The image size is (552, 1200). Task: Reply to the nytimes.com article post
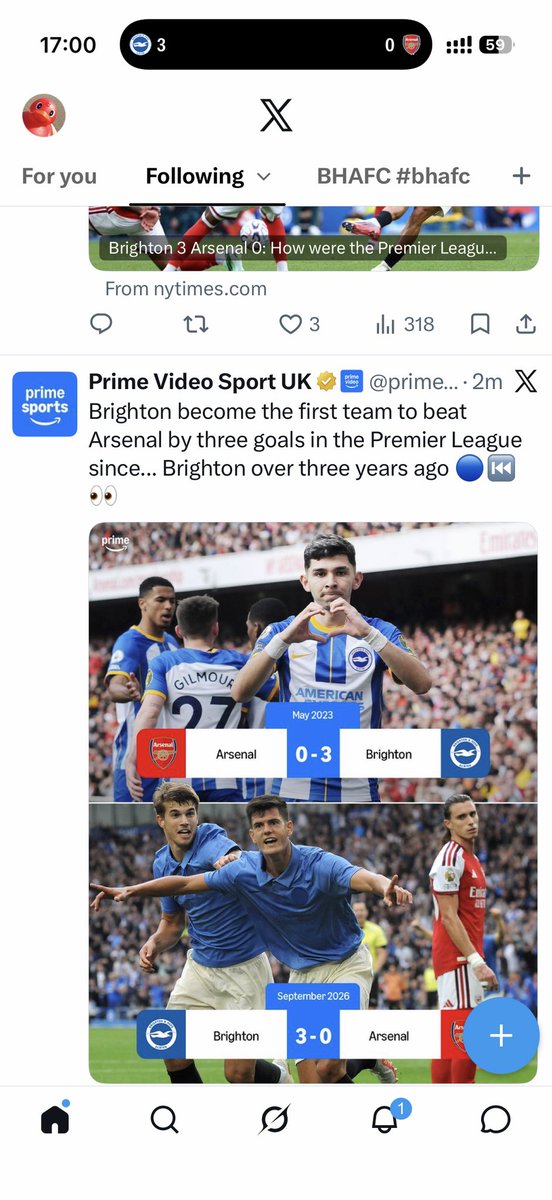[x=101, y=324]
